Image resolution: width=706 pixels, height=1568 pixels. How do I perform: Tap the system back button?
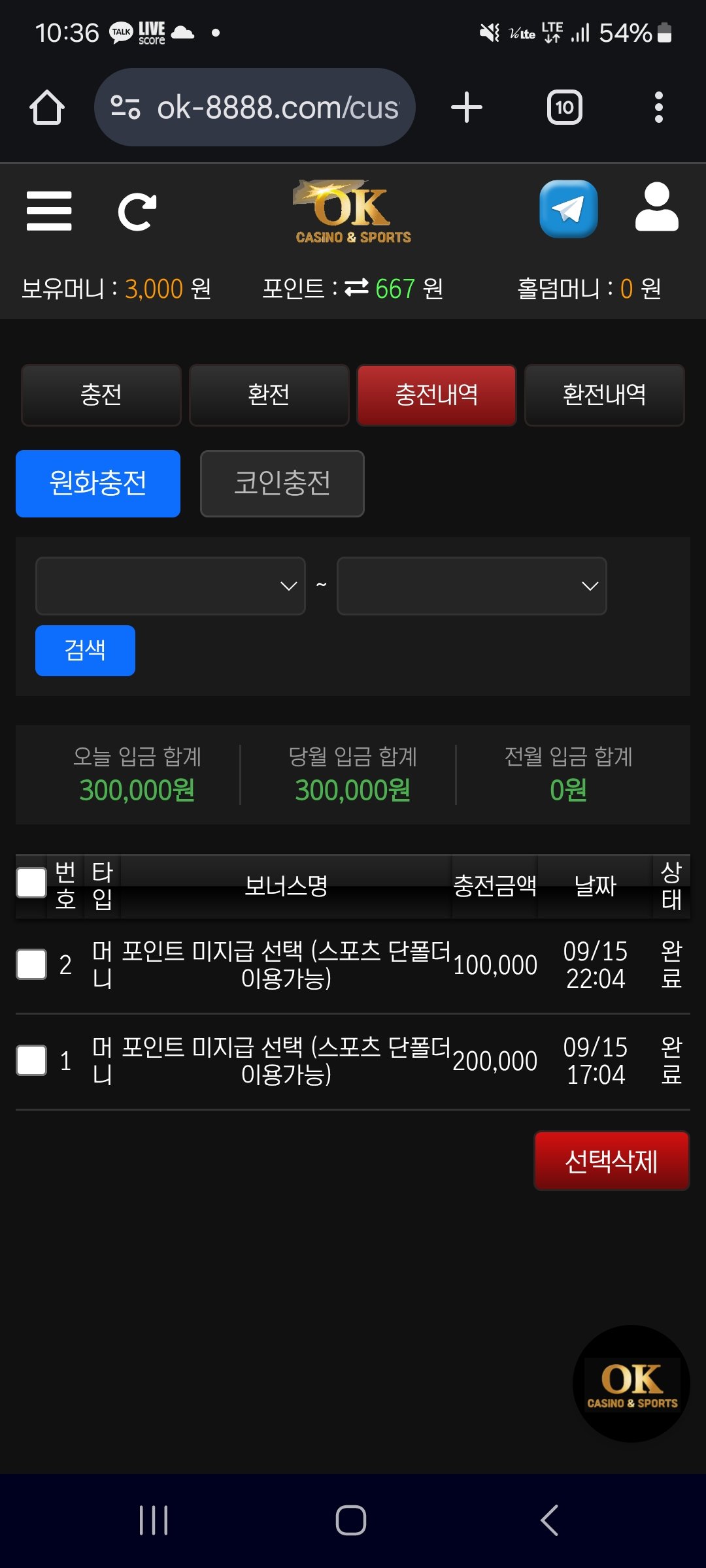[x=550, y=1520]
